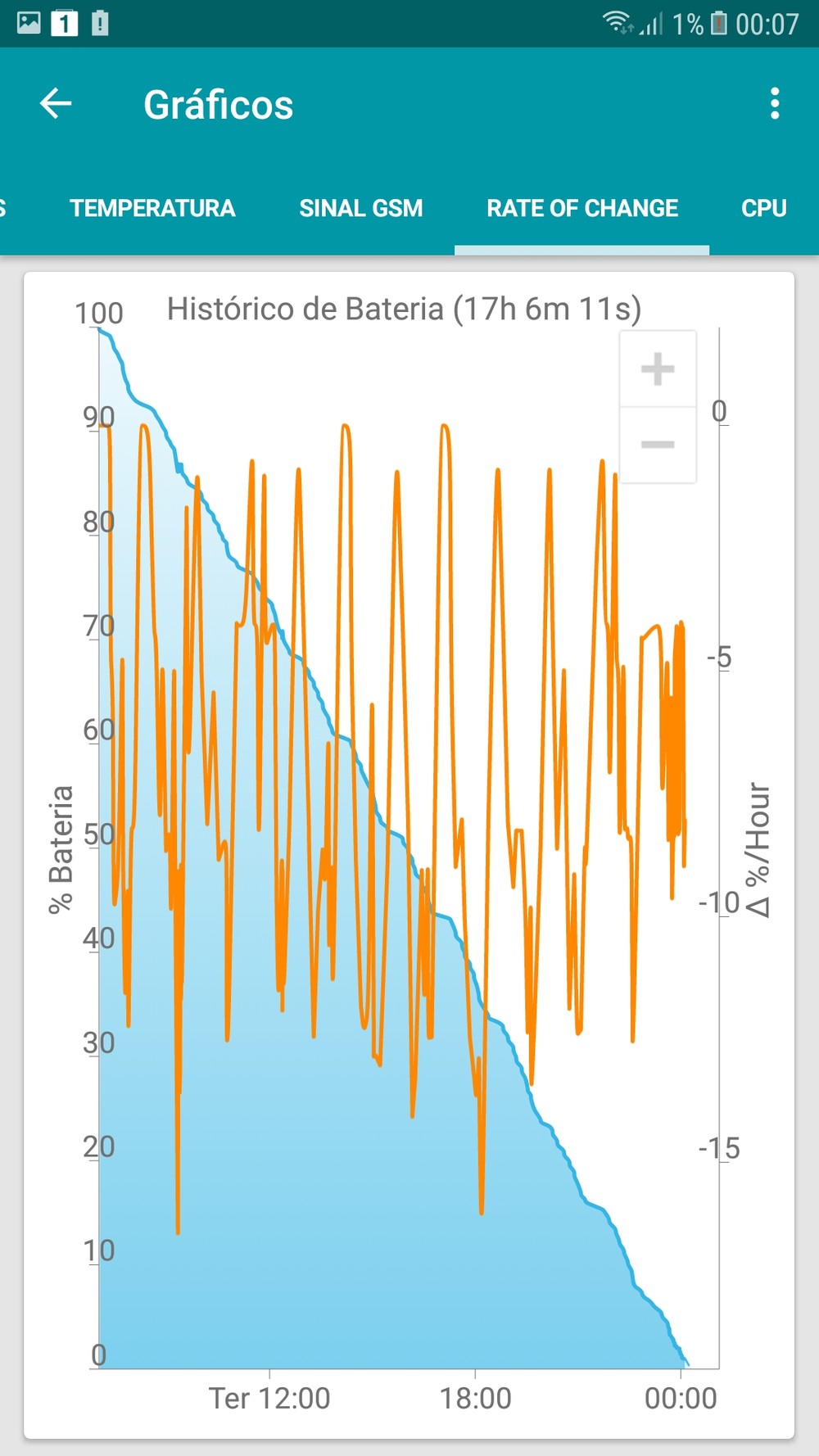Zoom in on the battery chart

point(658,369)
